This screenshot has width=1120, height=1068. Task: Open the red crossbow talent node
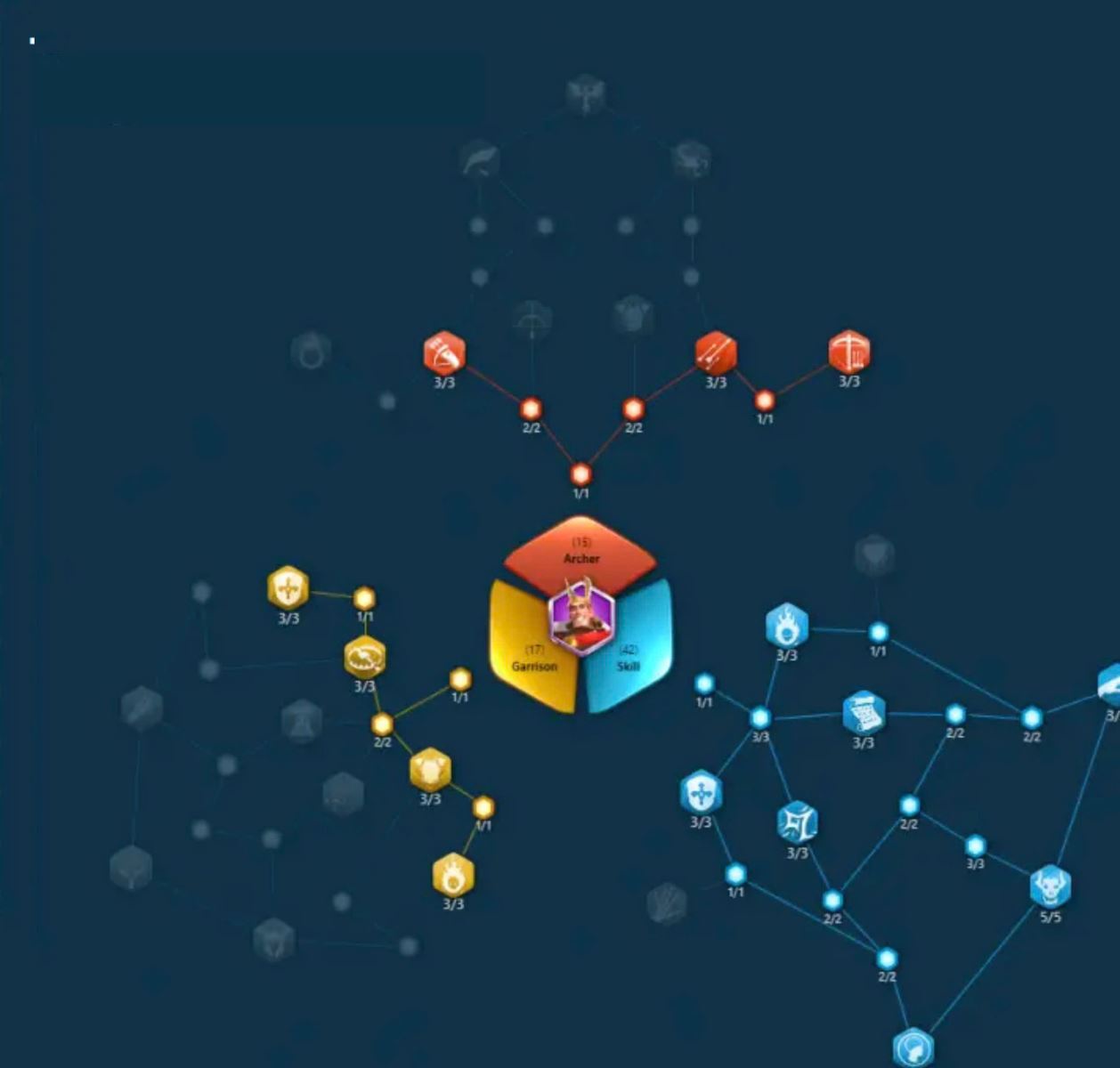(848, 352)
